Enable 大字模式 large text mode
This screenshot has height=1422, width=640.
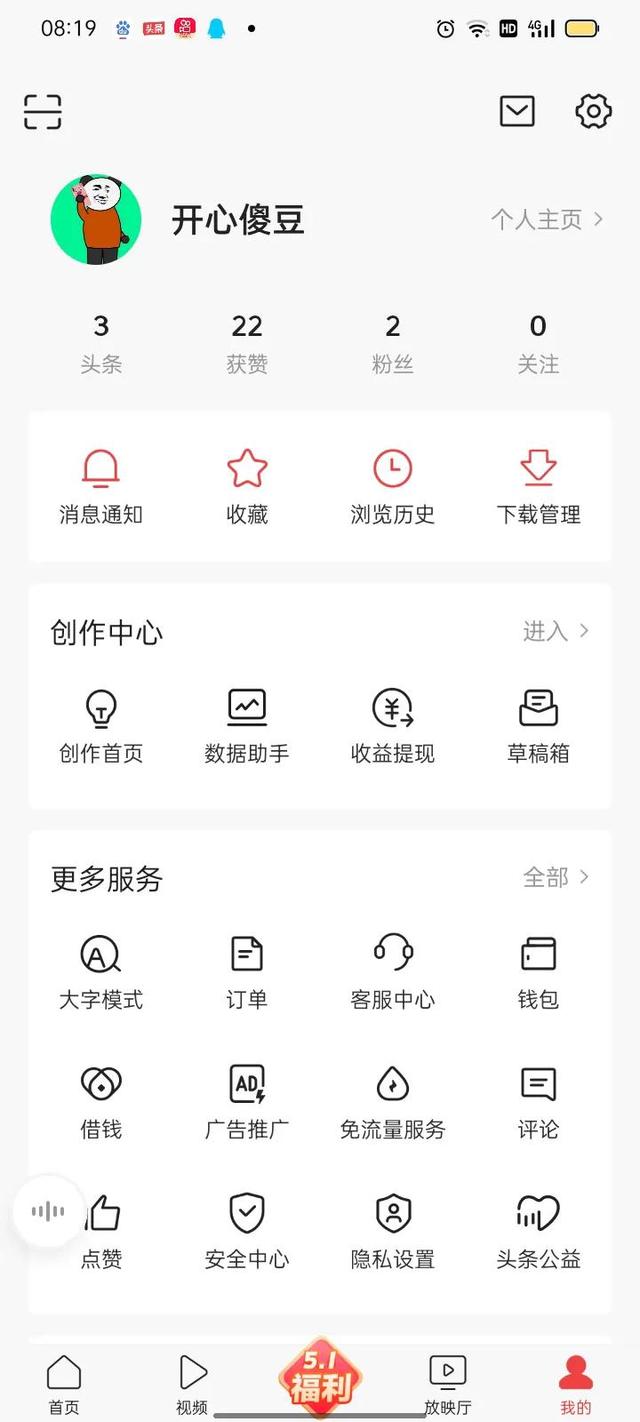(101, 972)
